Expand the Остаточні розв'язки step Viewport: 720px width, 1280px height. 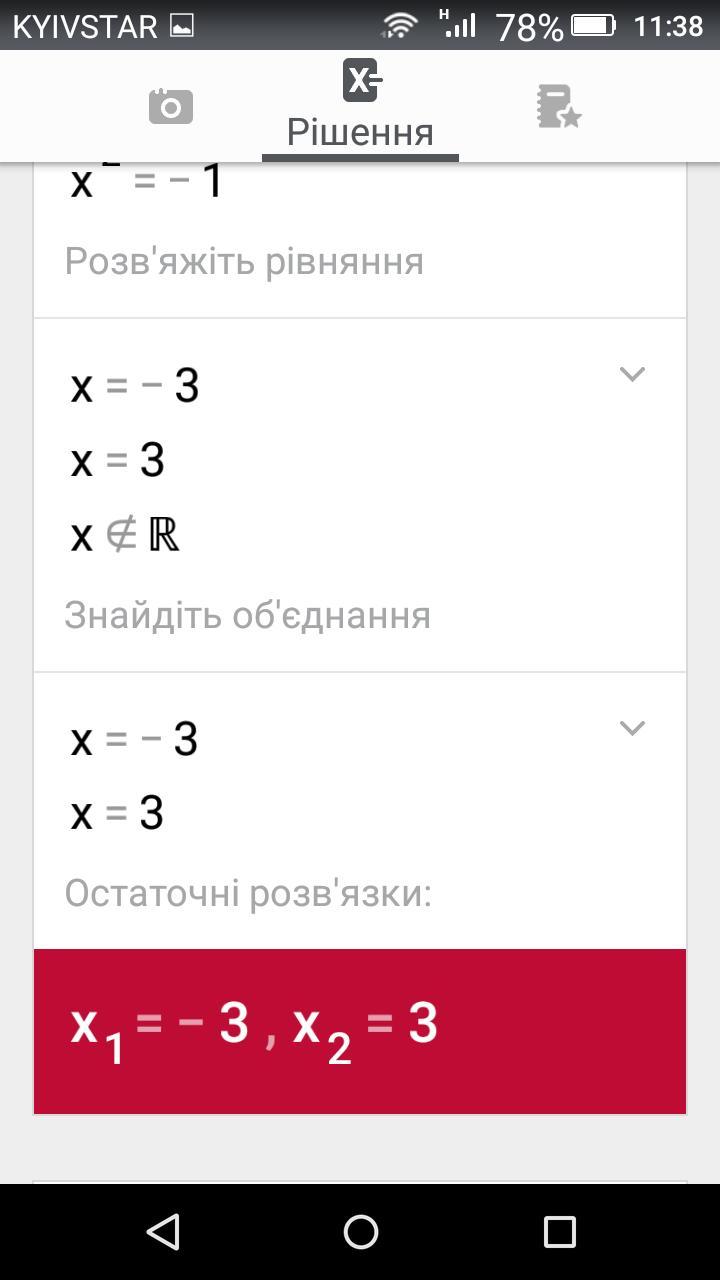(x=631, y=728)
